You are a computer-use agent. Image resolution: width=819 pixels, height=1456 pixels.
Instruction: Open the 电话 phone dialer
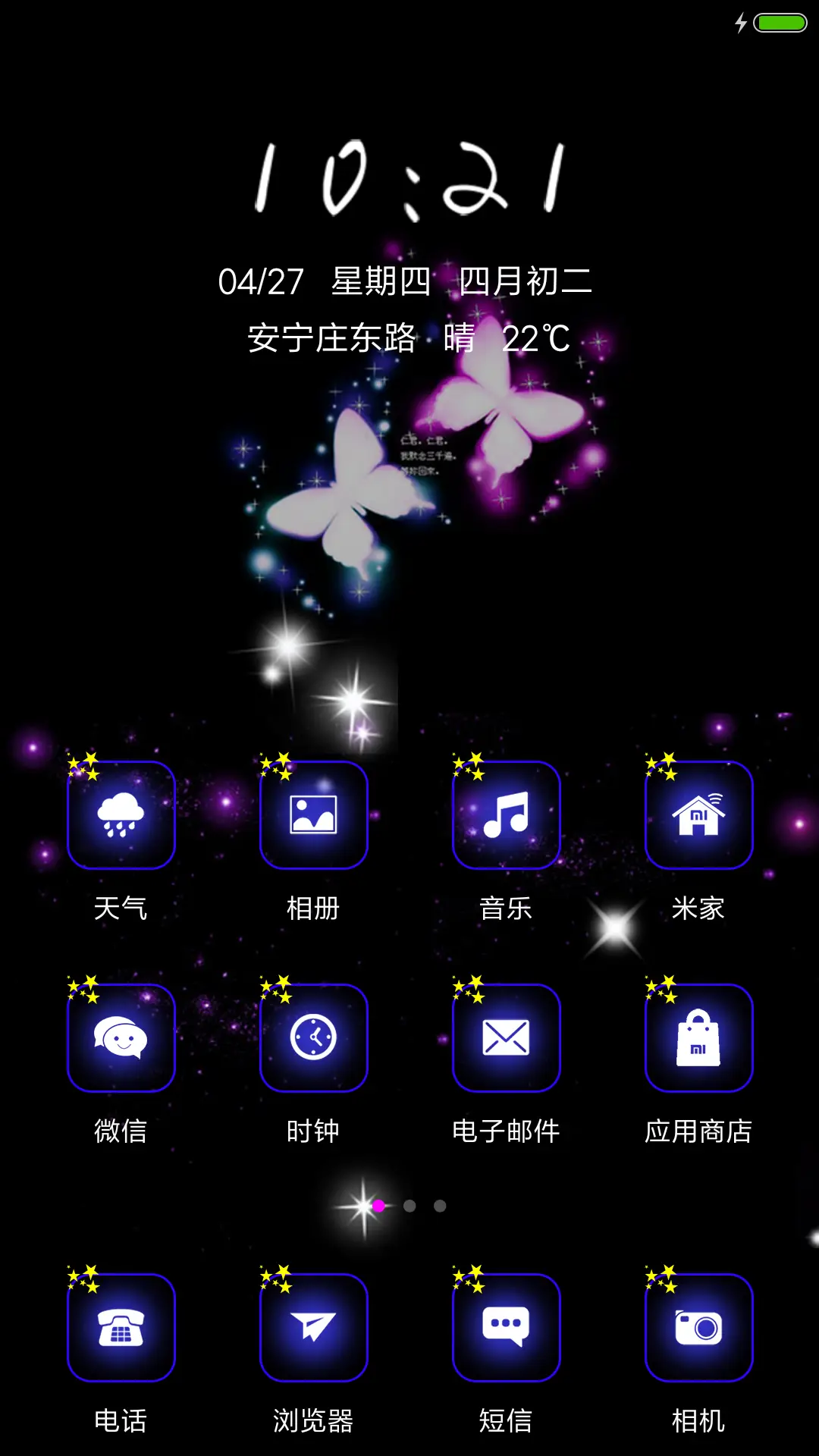(121, 1327)
